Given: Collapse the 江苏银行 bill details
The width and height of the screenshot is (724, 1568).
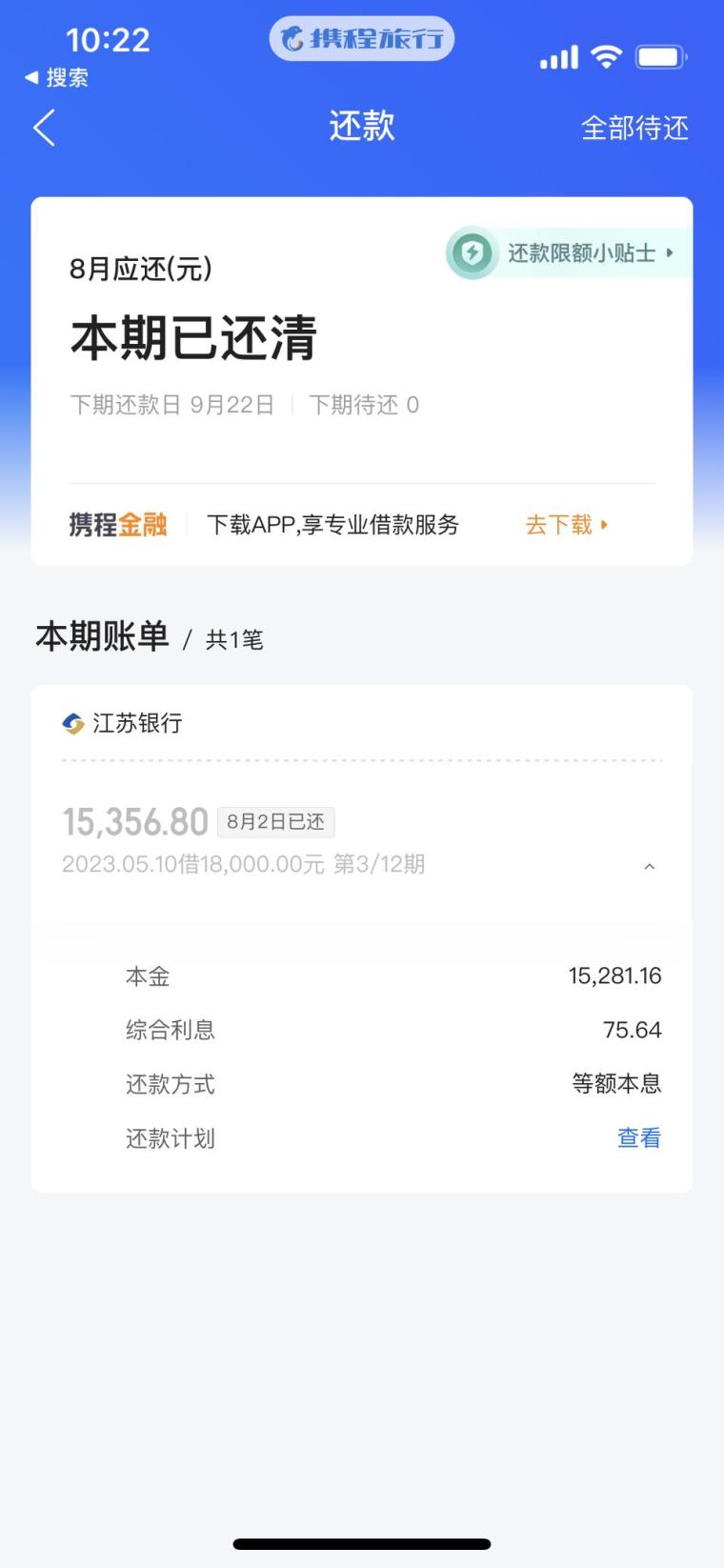Looking at the screenshot, I should (x=650, y=867).
